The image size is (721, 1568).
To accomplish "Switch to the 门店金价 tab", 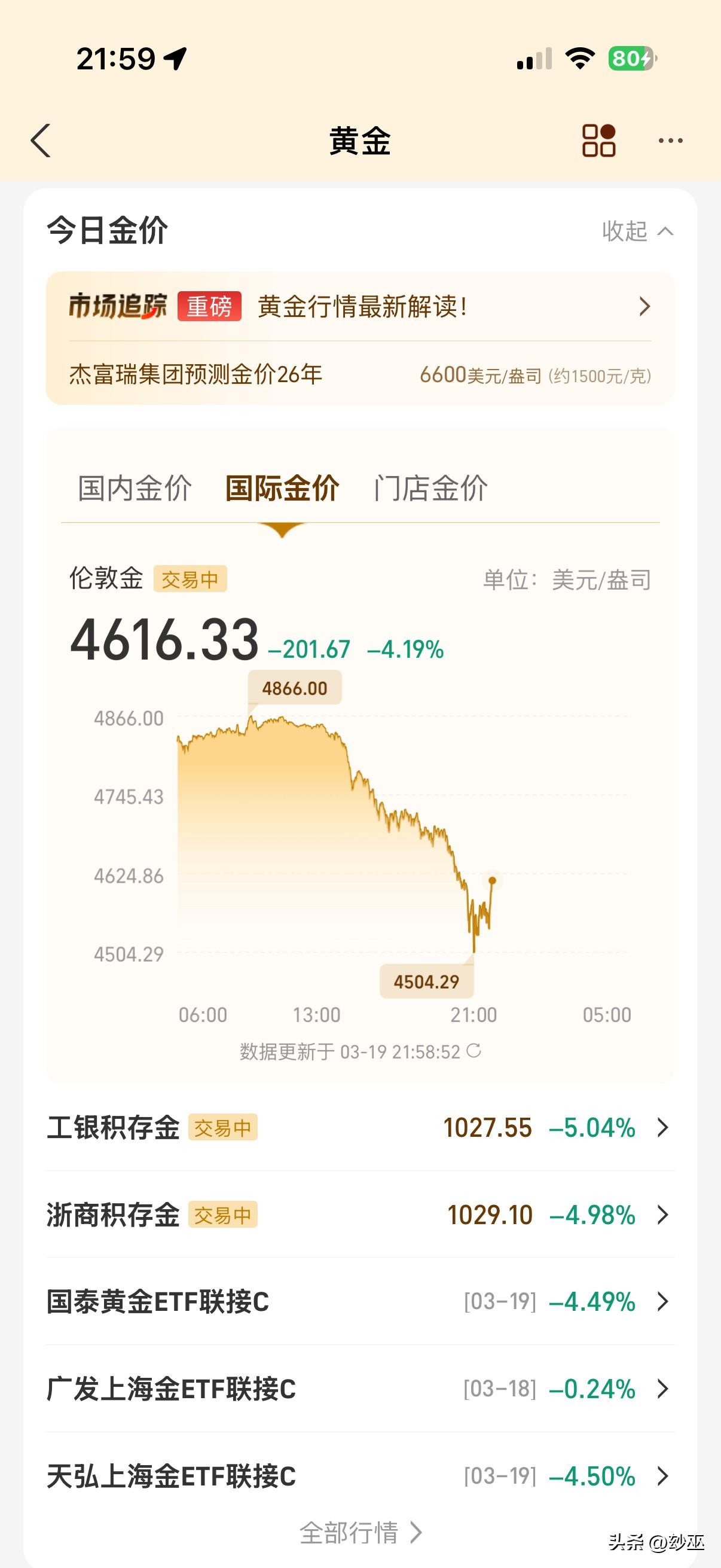I will 432,487.
